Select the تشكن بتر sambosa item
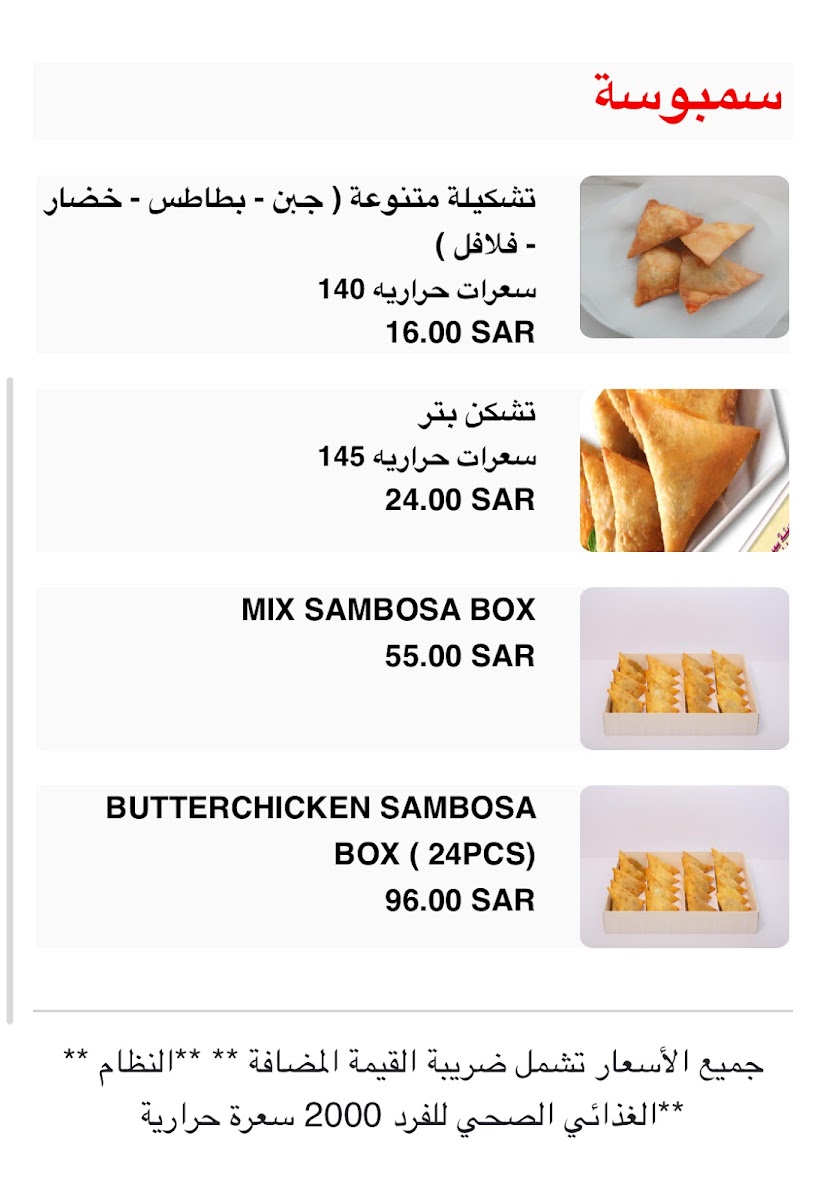 [413, 470]
